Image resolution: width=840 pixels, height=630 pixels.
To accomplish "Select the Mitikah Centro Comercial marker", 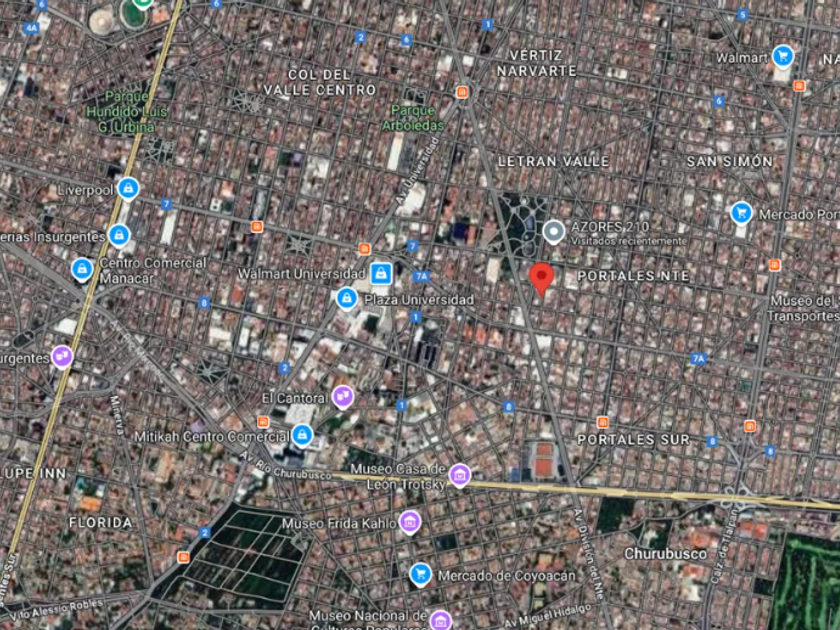I will [302, 435].
